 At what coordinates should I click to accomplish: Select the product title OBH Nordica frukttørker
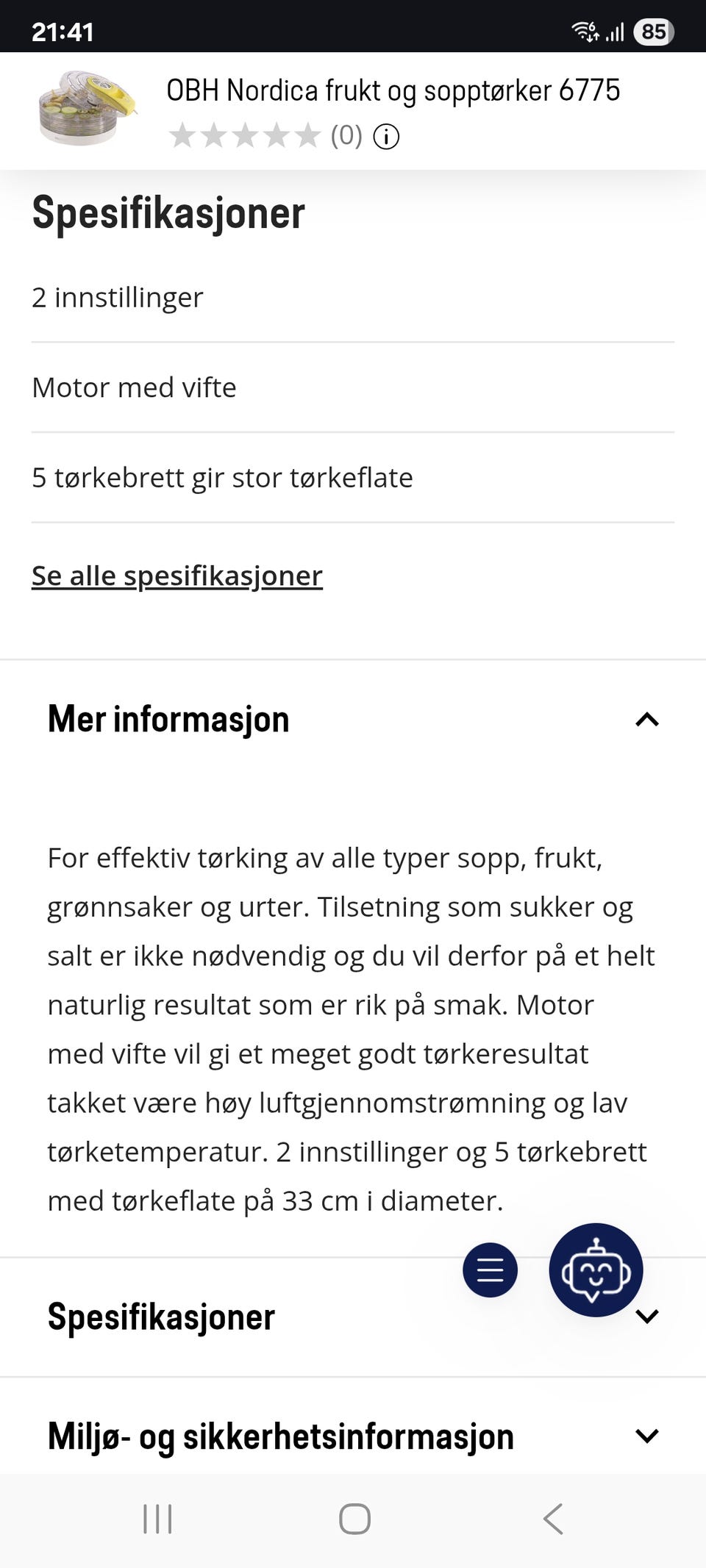click(393, 91)
